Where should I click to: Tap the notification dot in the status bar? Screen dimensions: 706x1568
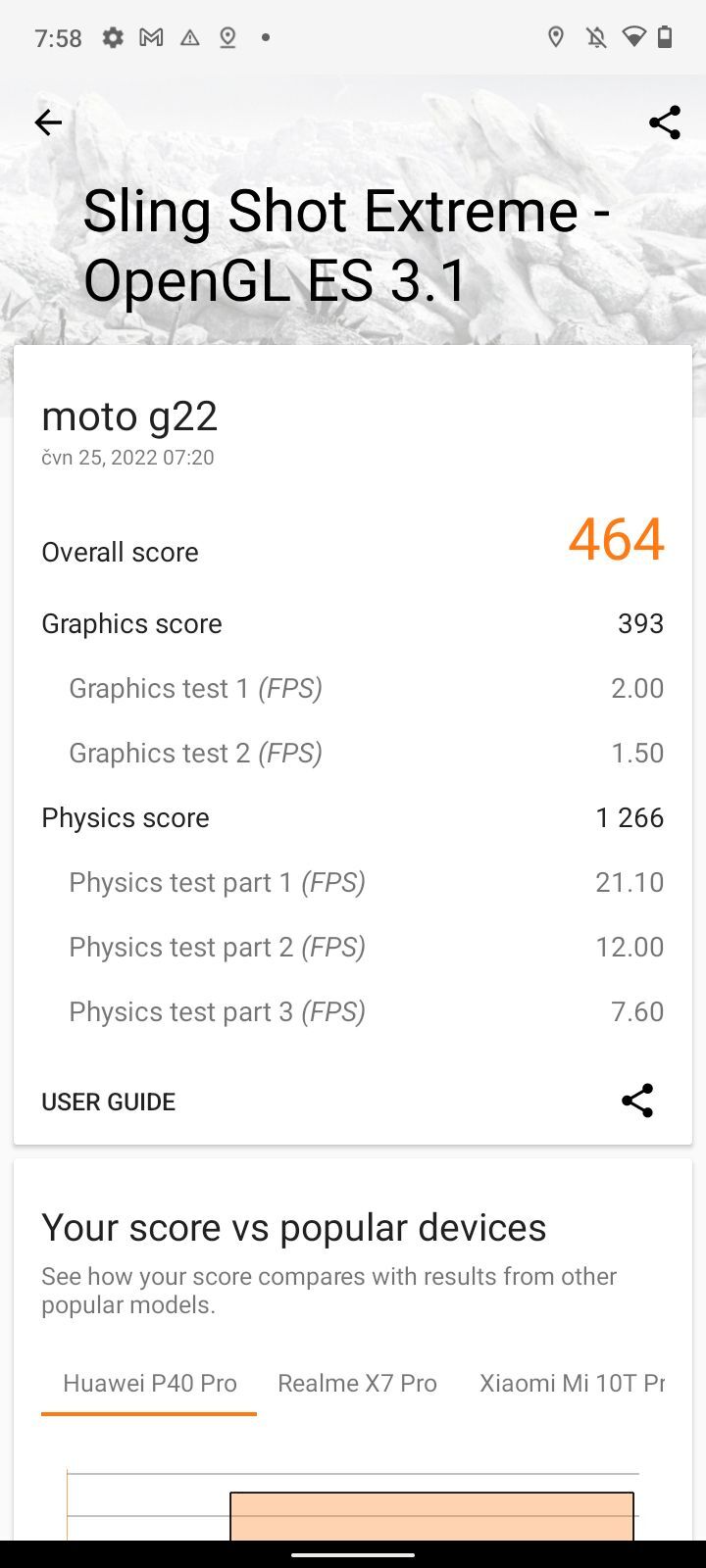(x=263, y=37)
